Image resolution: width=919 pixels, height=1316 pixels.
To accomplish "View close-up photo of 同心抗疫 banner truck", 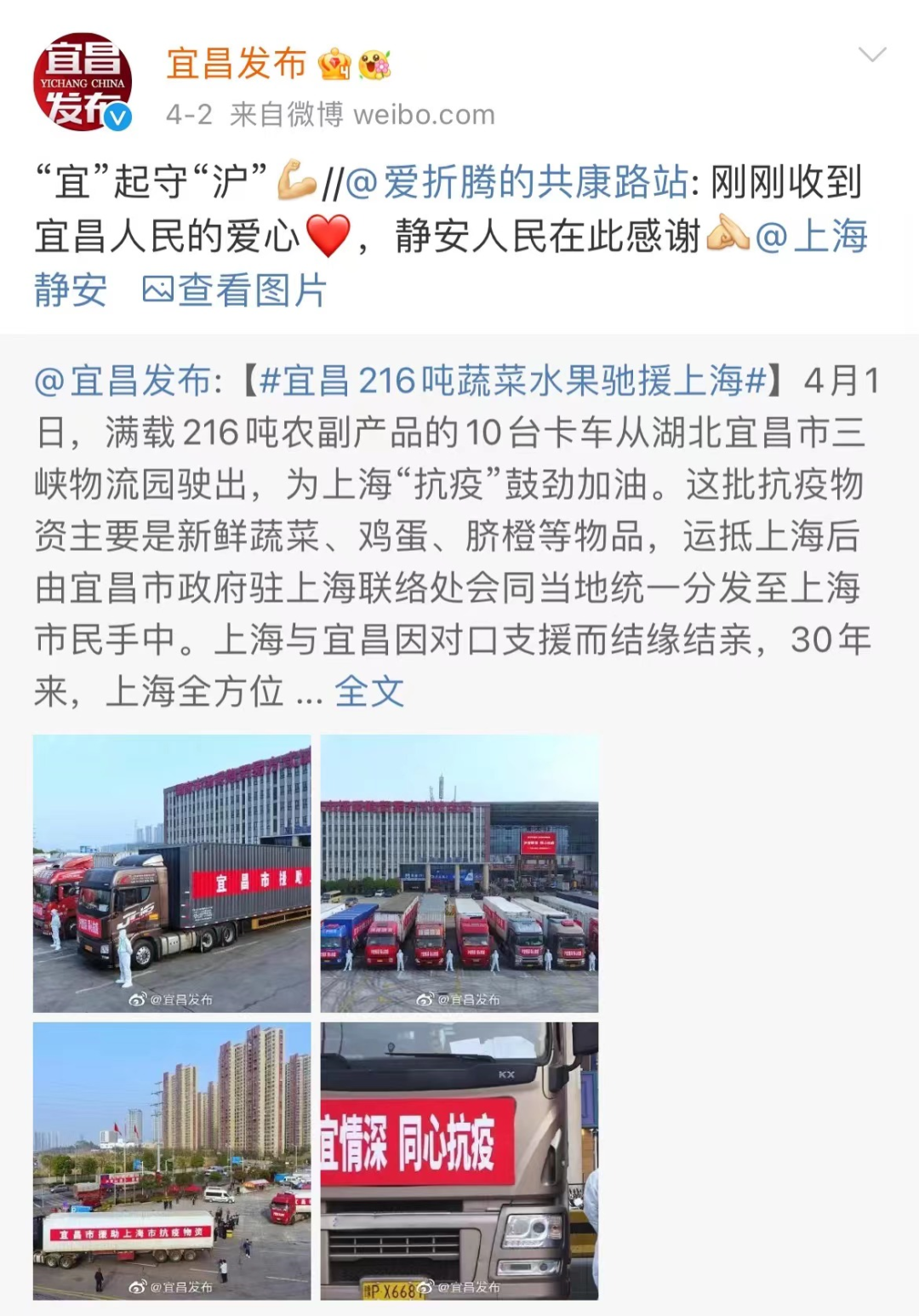I will click(459, 1160).
